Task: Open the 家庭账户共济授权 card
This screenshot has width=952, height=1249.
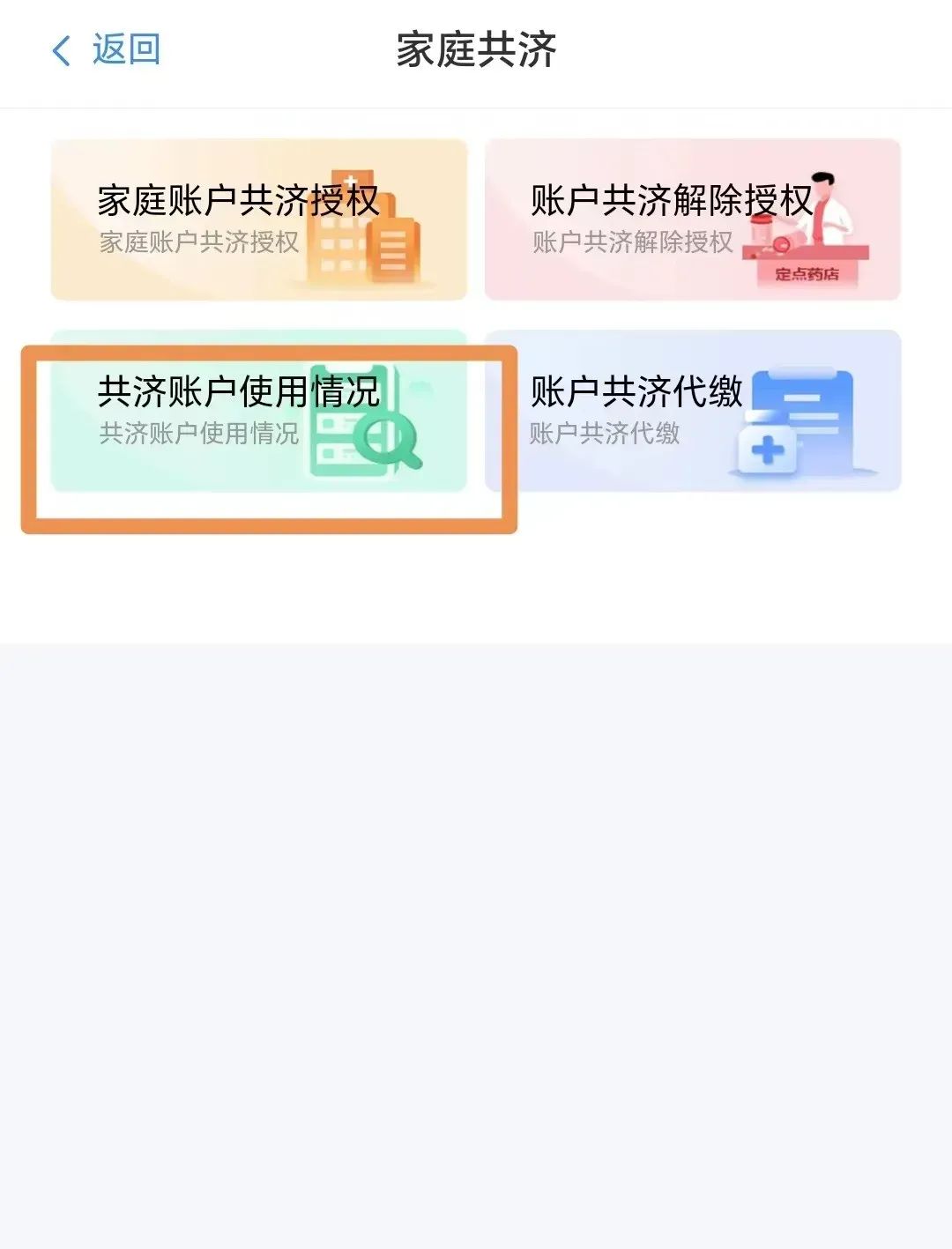Action: [258, 219]
